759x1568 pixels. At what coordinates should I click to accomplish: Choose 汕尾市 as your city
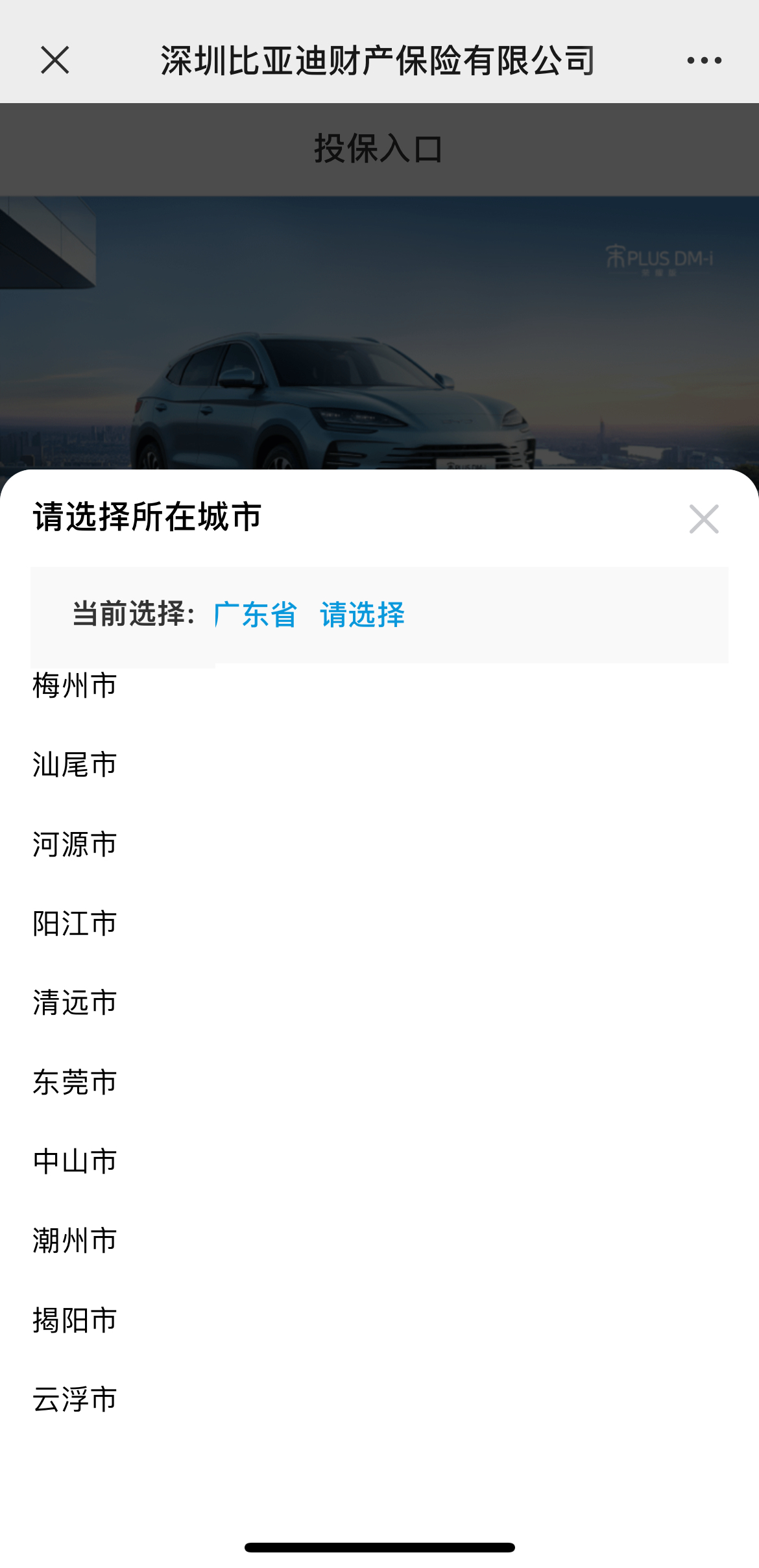coord(75,765)
